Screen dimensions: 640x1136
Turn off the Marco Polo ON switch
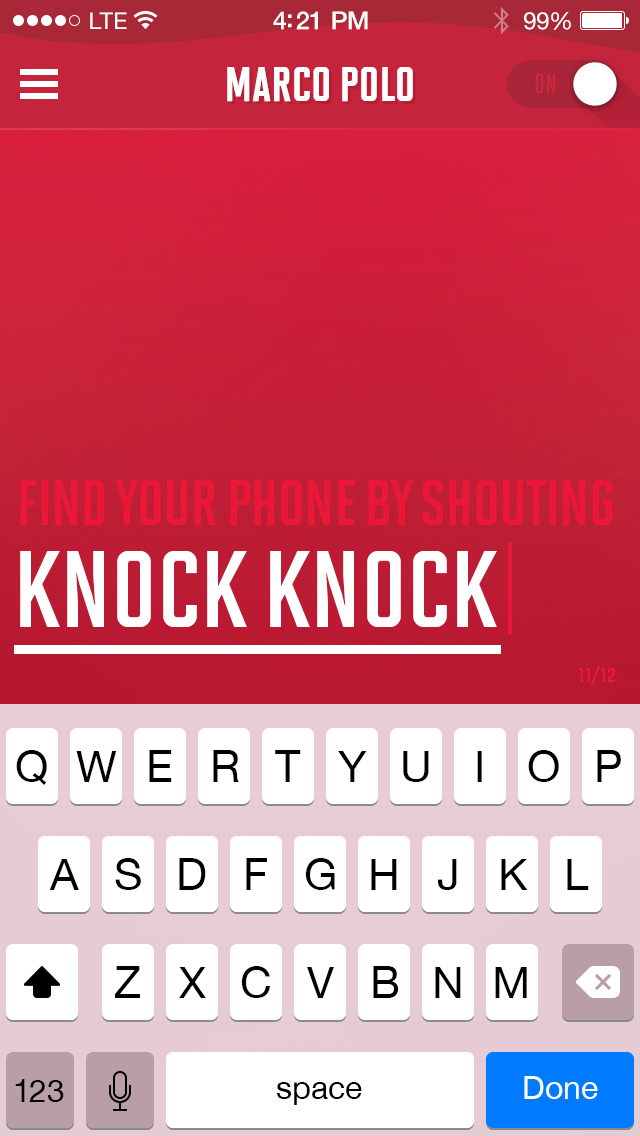pos(562,84)
